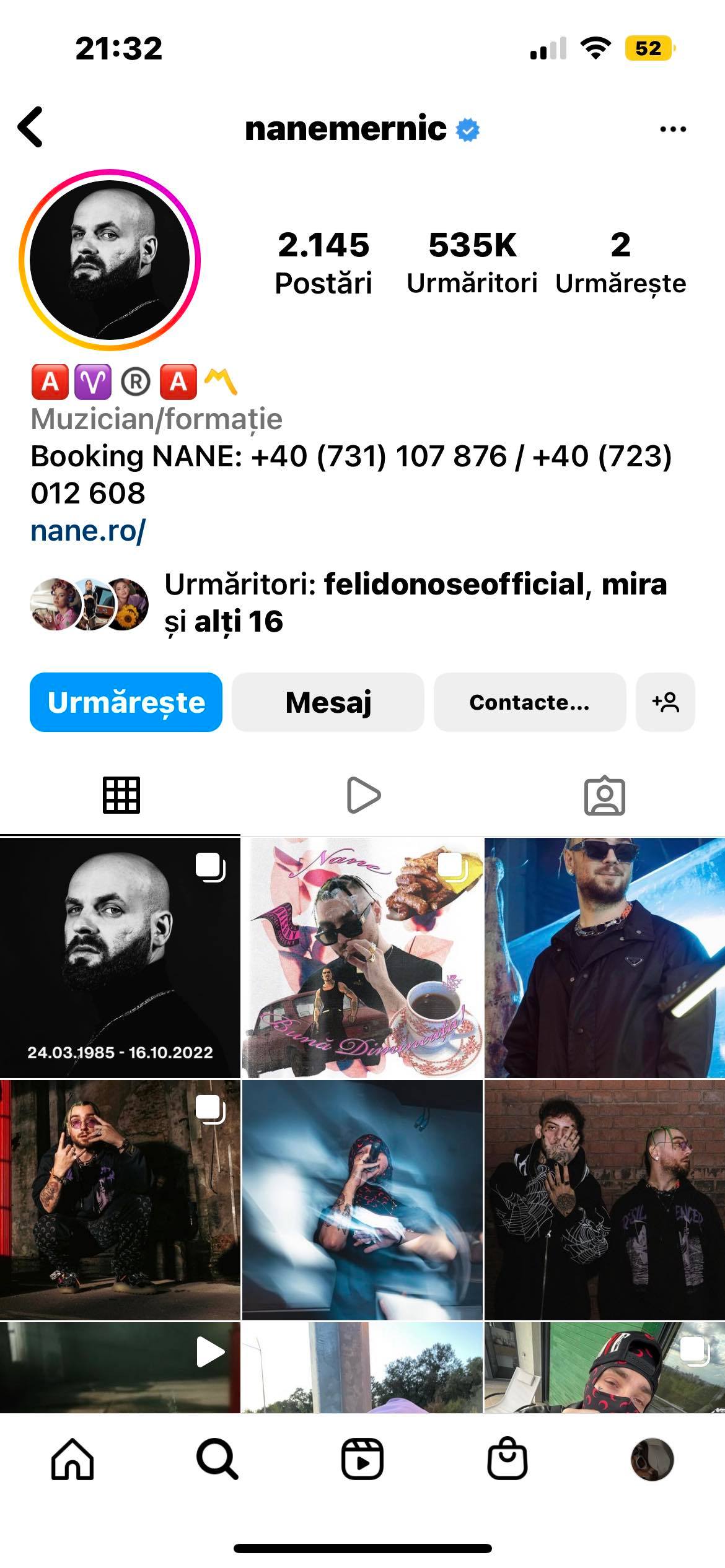The image size is (725, 1568).
Task: Switch to the tagged photos tab
Action: pyautogui.click(x=604, y=795)
